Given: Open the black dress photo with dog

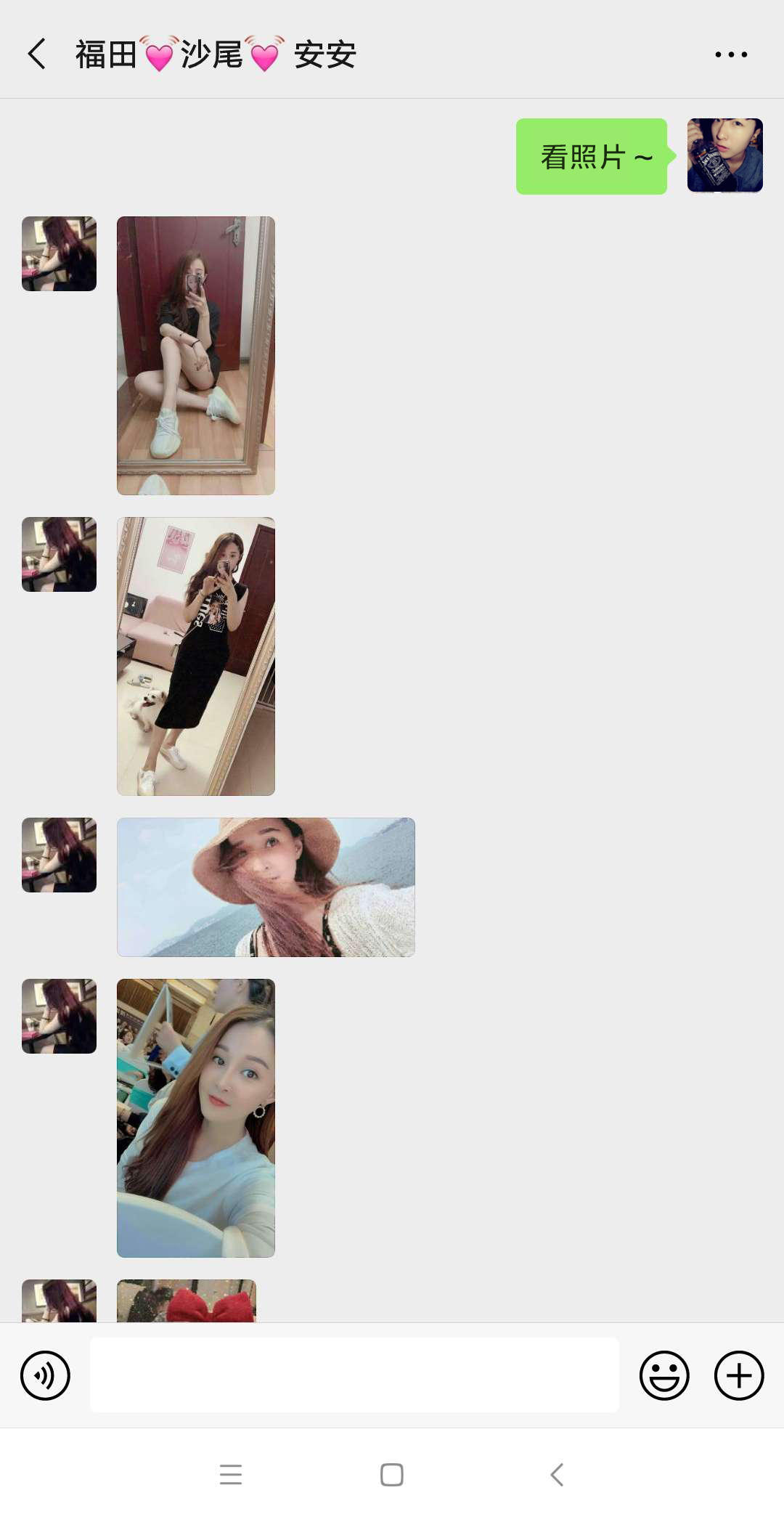Looking at the screenshot, I should [x=196, y=656].
